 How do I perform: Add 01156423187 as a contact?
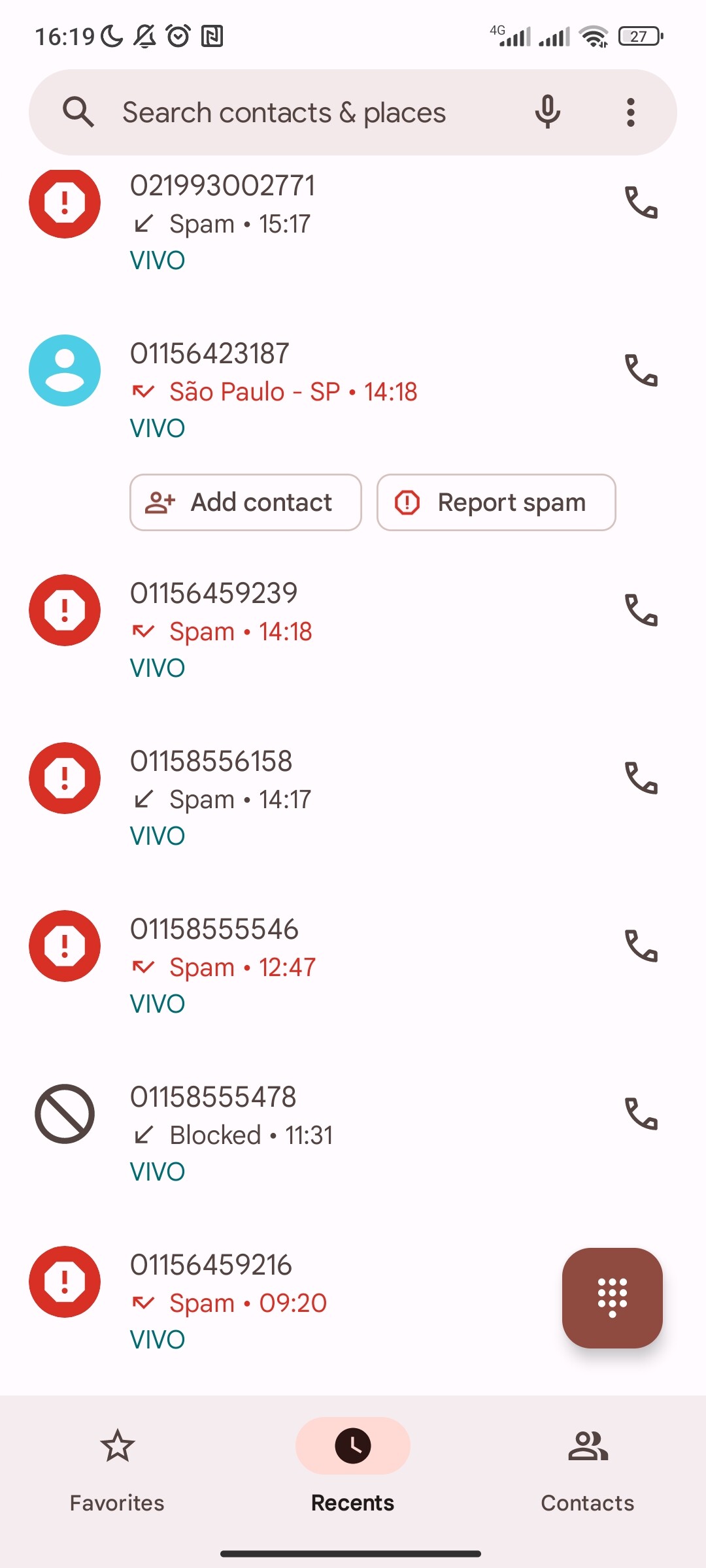coord(245,502)
